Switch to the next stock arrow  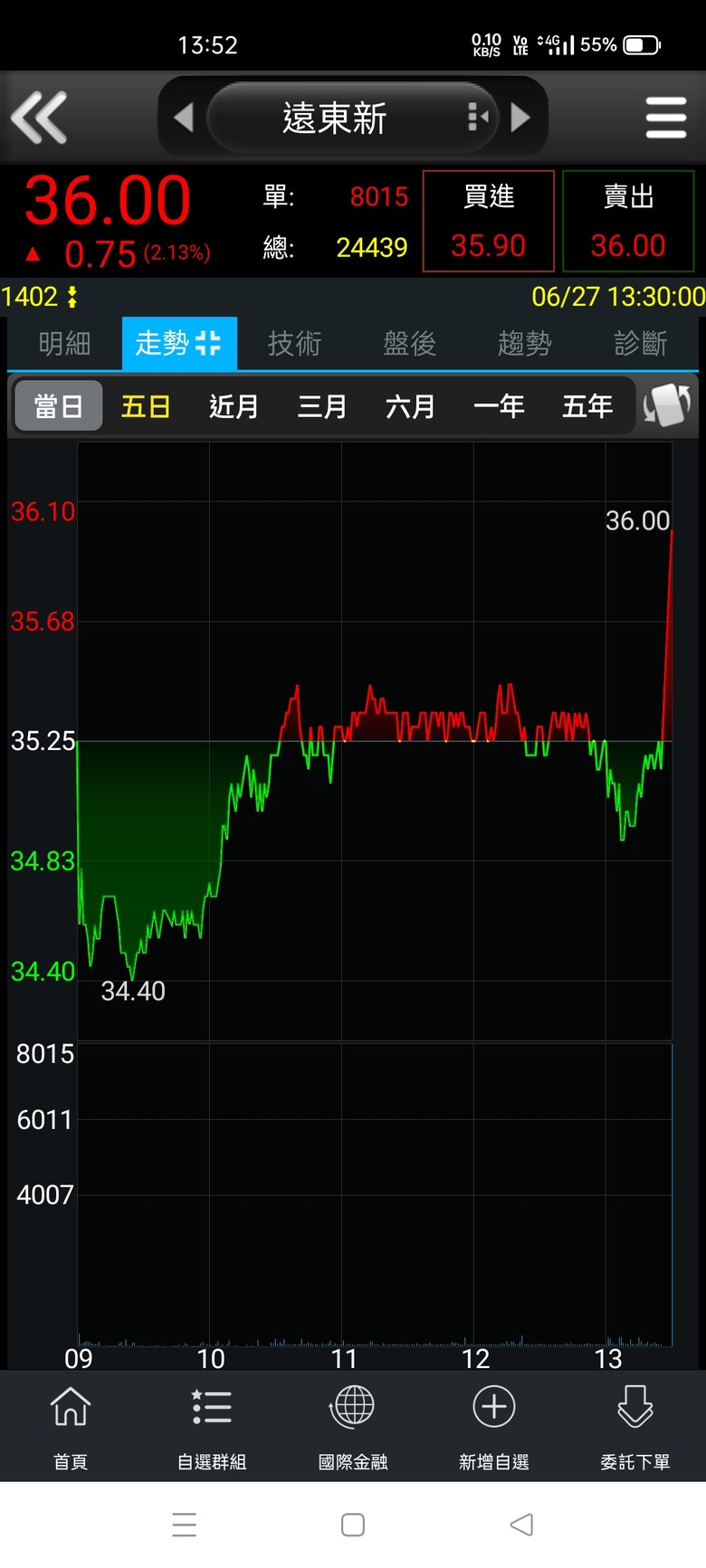520,117
